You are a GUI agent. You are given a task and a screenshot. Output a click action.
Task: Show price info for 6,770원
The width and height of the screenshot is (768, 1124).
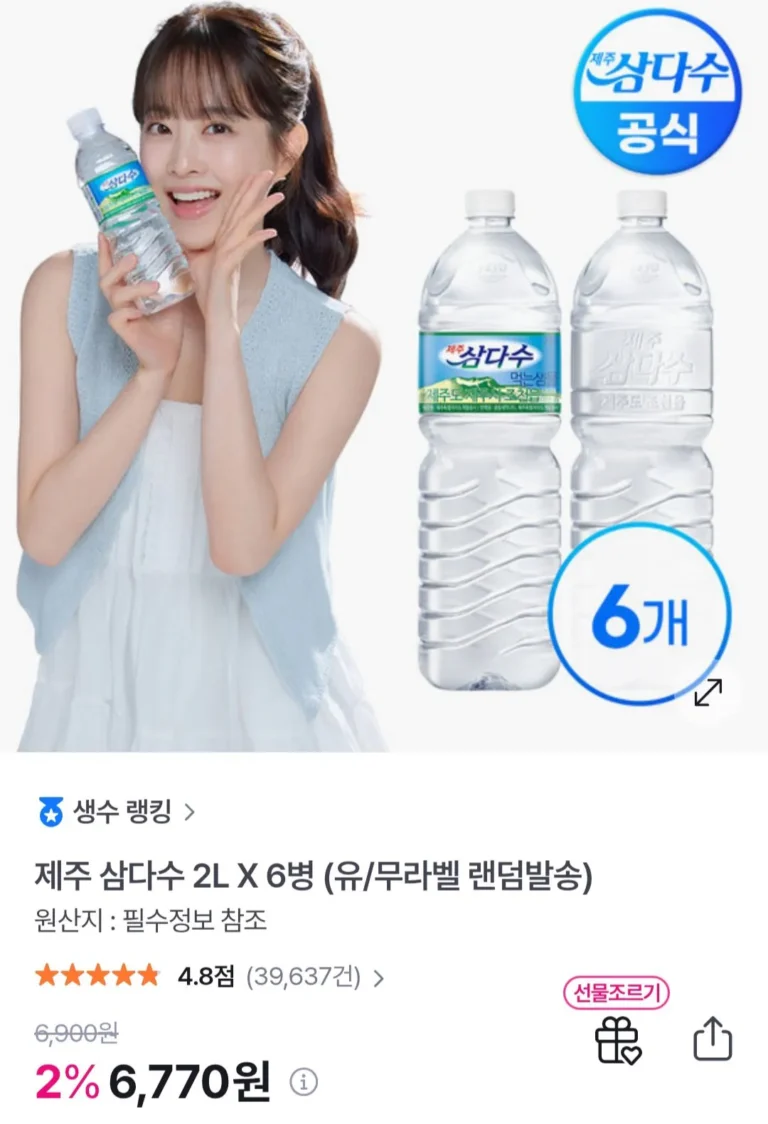pyautogui.click(x=303, y=1082)
